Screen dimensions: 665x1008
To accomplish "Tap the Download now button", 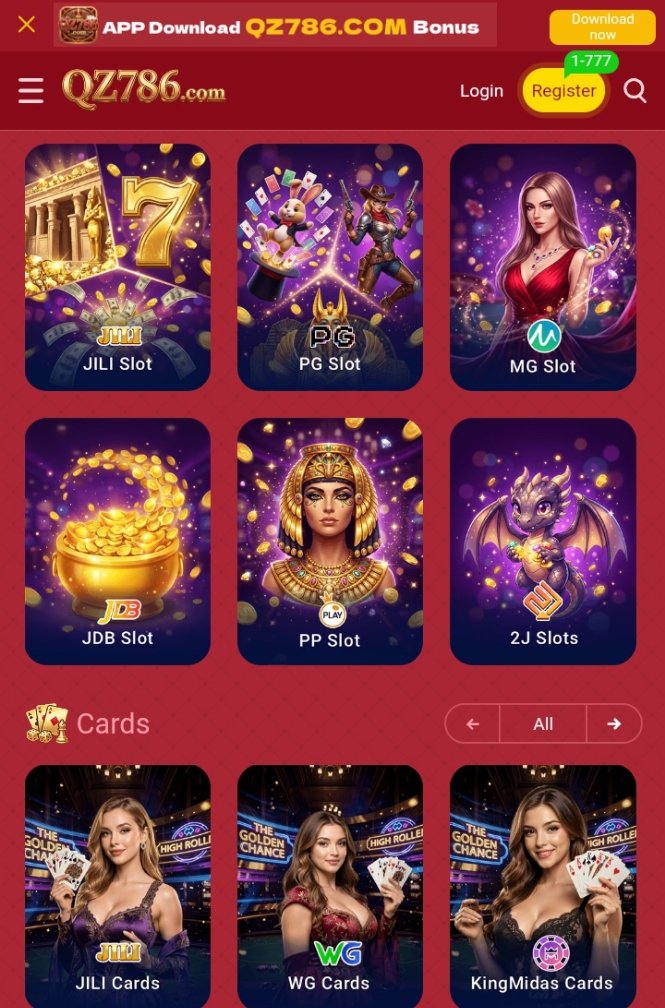I will [602, 27].
